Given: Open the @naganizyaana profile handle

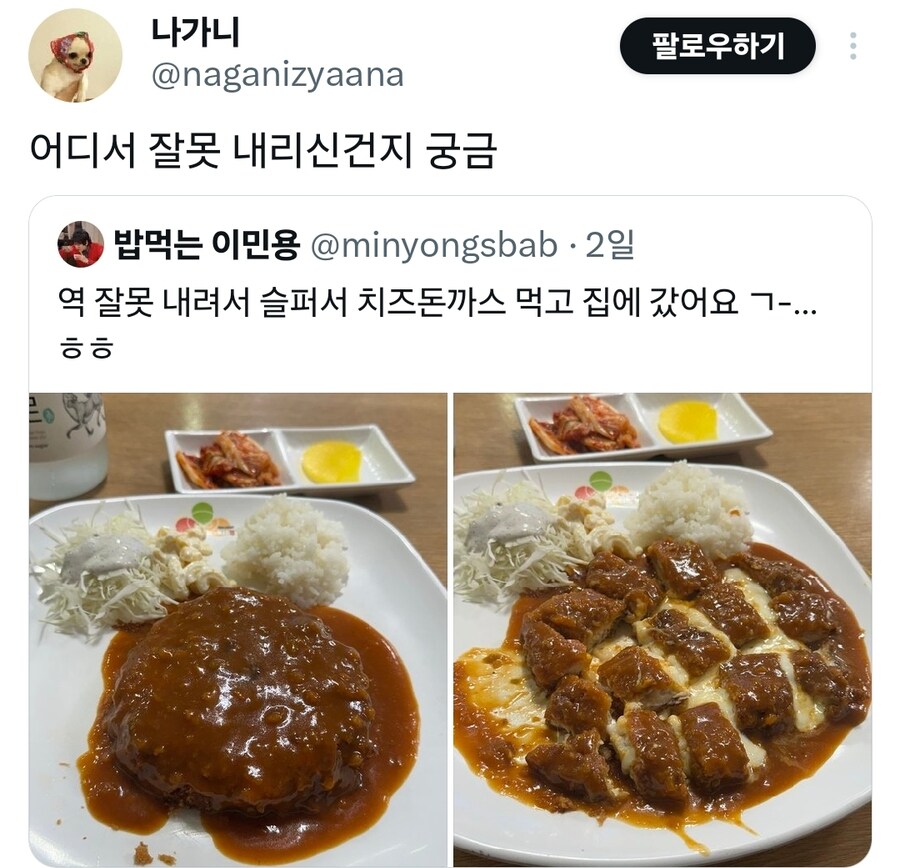Looking at the screenshot, I should [x=277, y=76].
